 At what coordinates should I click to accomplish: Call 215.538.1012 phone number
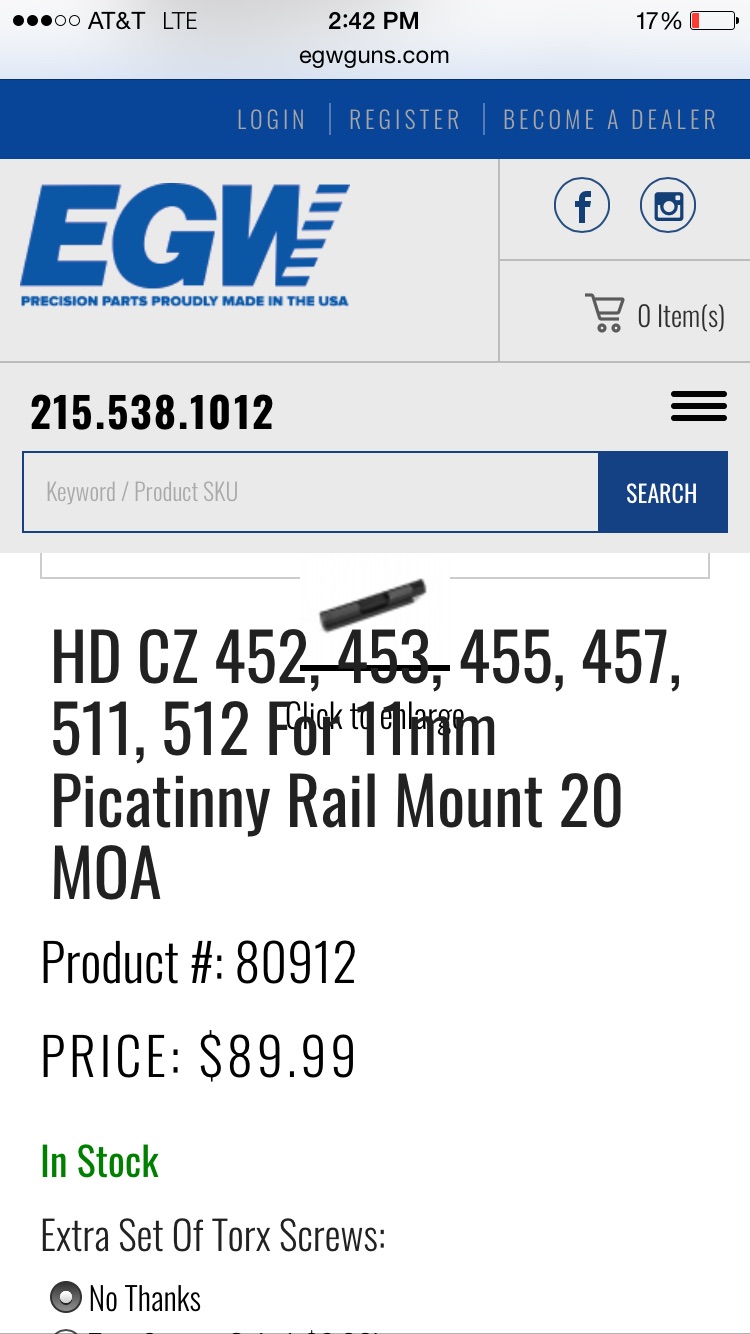pos(152,412)
